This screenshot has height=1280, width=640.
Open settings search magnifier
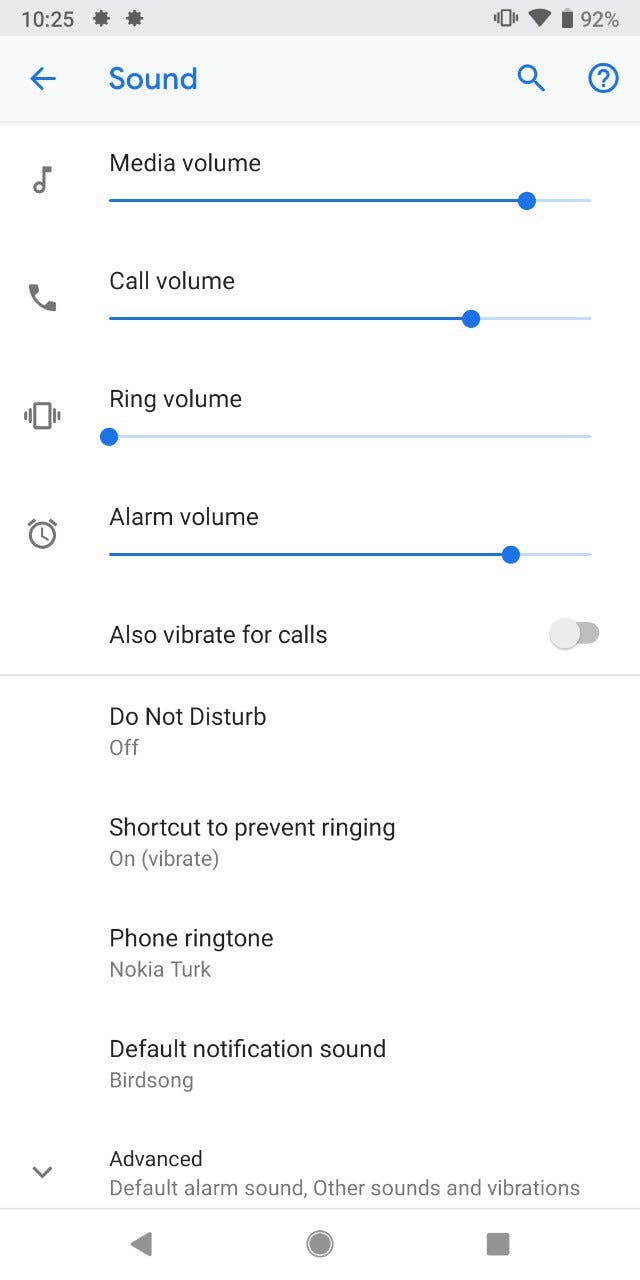point(531,79)
